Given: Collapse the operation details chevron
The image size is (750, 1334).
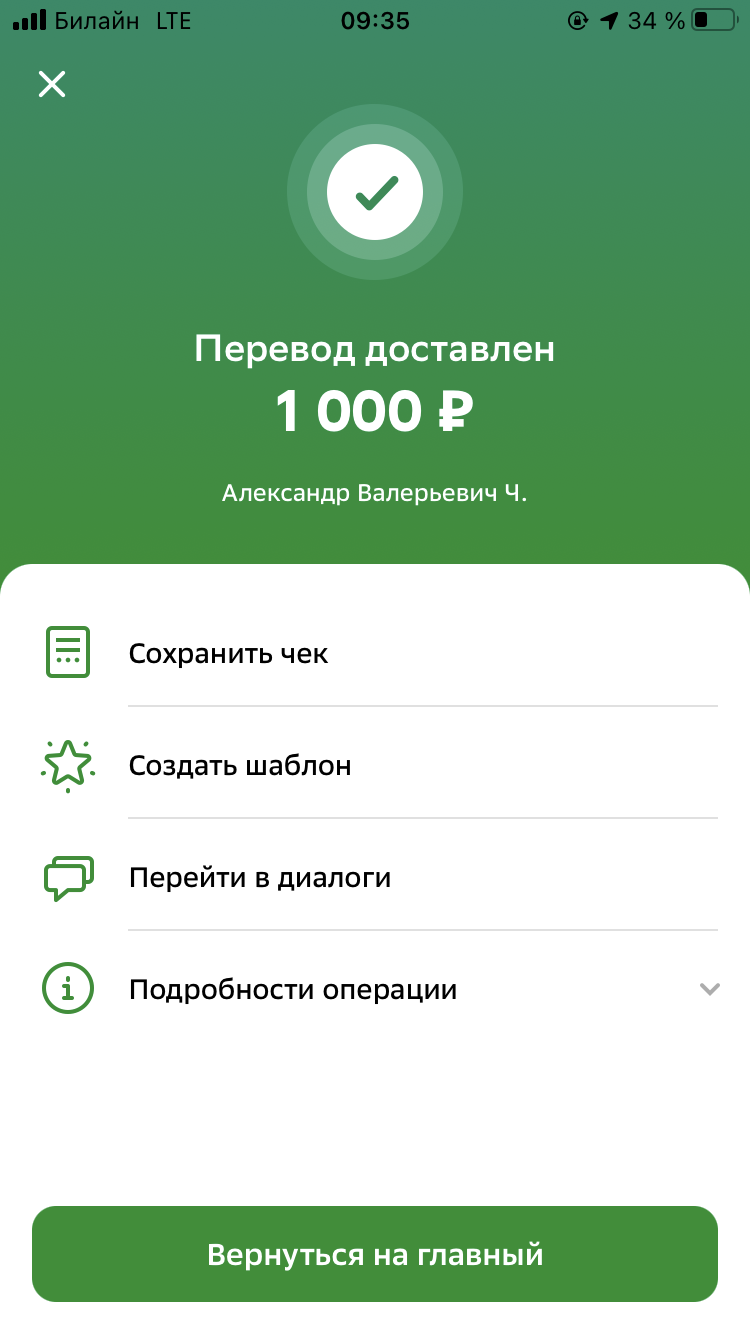Looking at the screenshot, I should click(x=710, y=988).
